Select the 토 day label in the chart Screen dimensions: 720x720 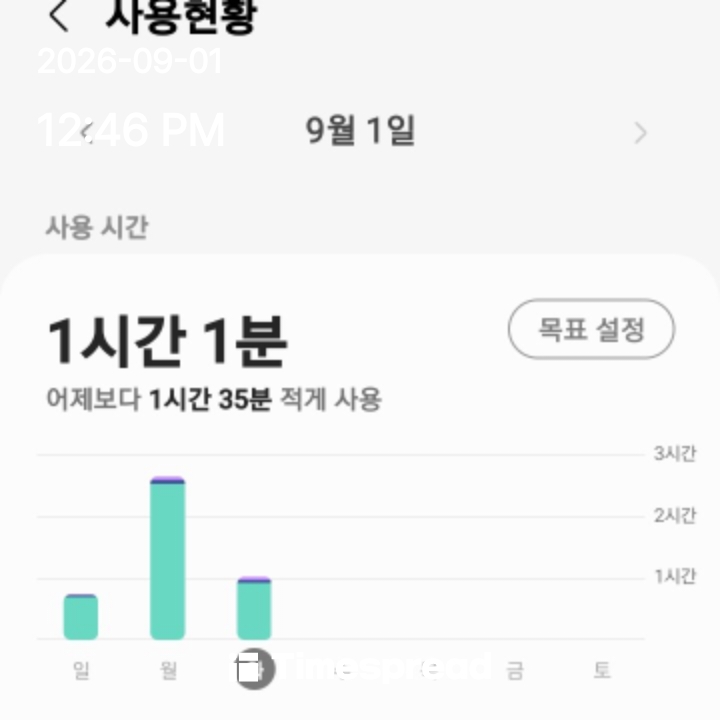[x=602, y=670]
